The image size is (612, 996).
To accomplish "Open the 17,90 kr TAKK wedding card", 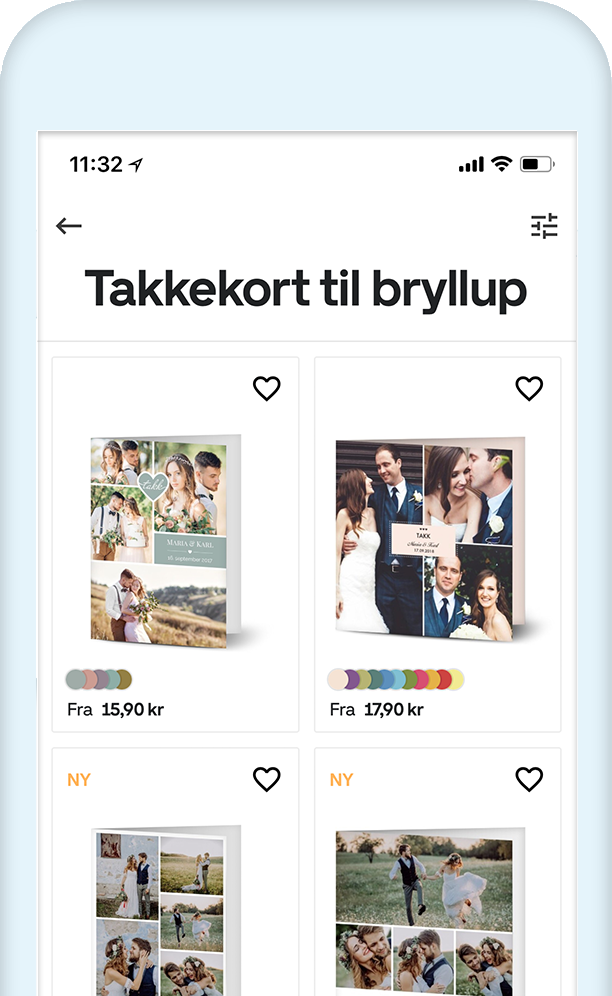I will click(430, 538).
